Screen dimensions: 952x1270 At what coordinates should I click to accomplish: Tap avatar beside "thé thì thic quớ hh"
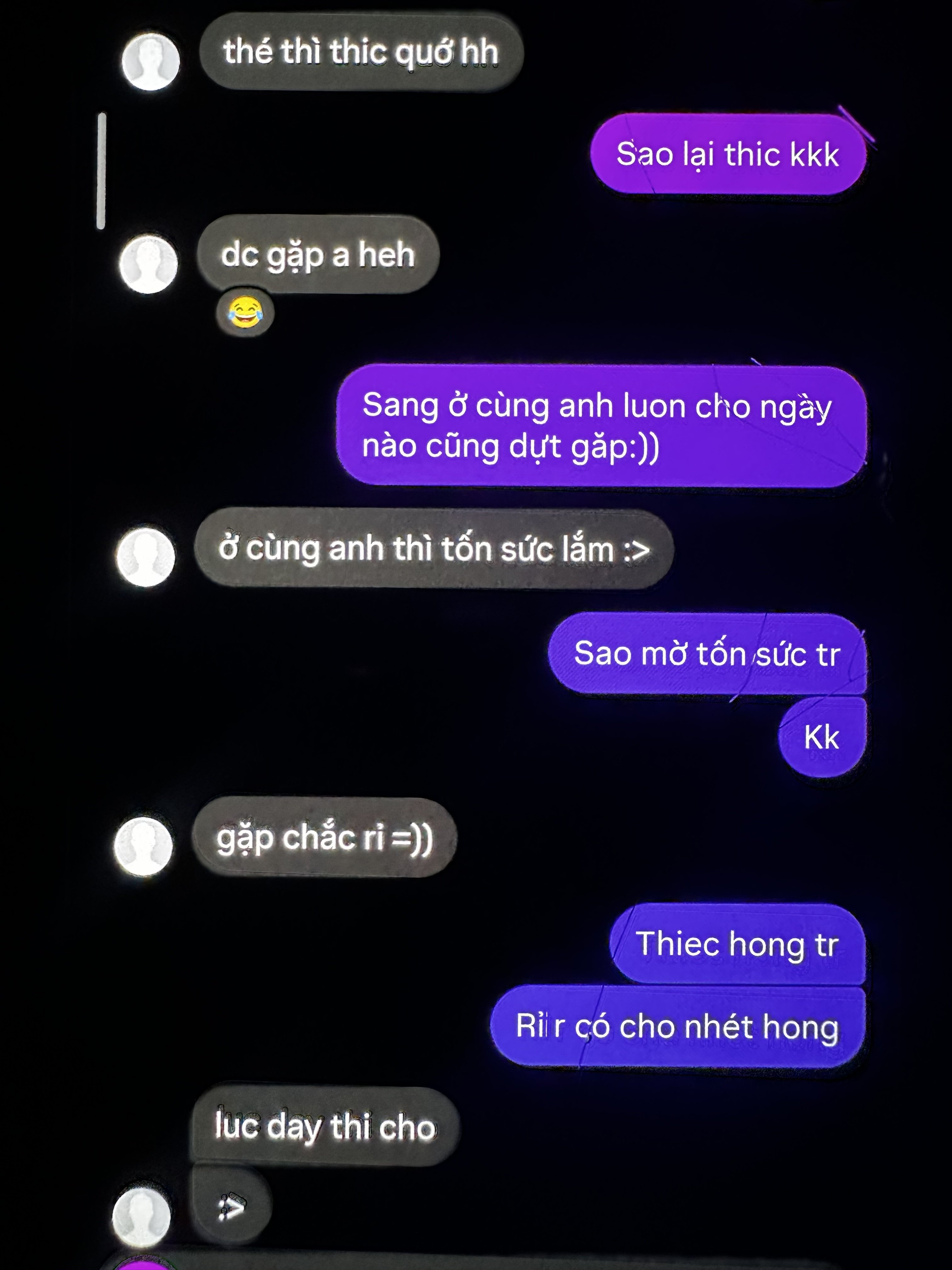pyautogui.click(x=151, y=61)
